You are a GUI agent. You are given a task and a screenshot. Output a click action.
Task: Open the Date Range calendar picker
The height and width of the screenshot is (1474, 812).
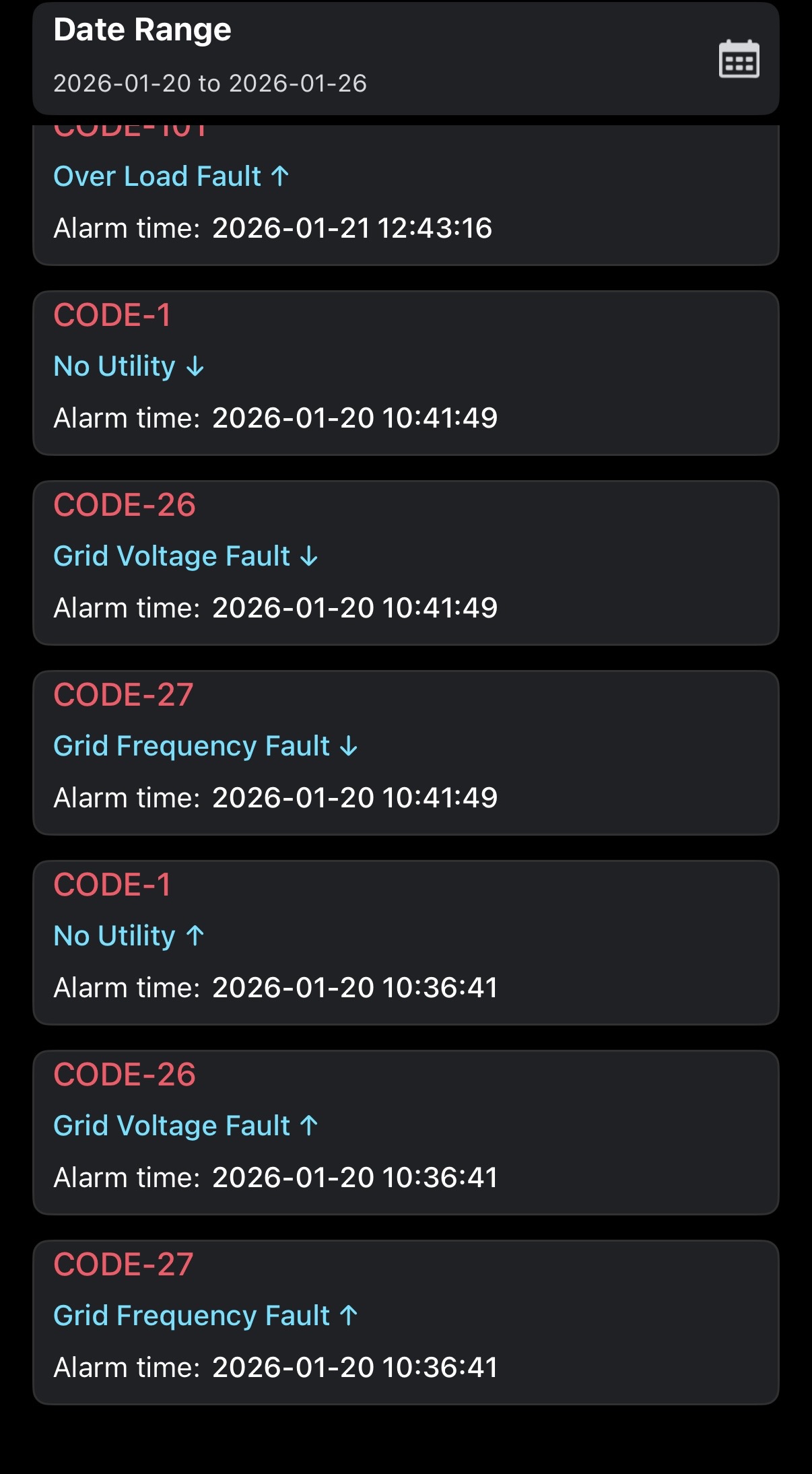739,60
